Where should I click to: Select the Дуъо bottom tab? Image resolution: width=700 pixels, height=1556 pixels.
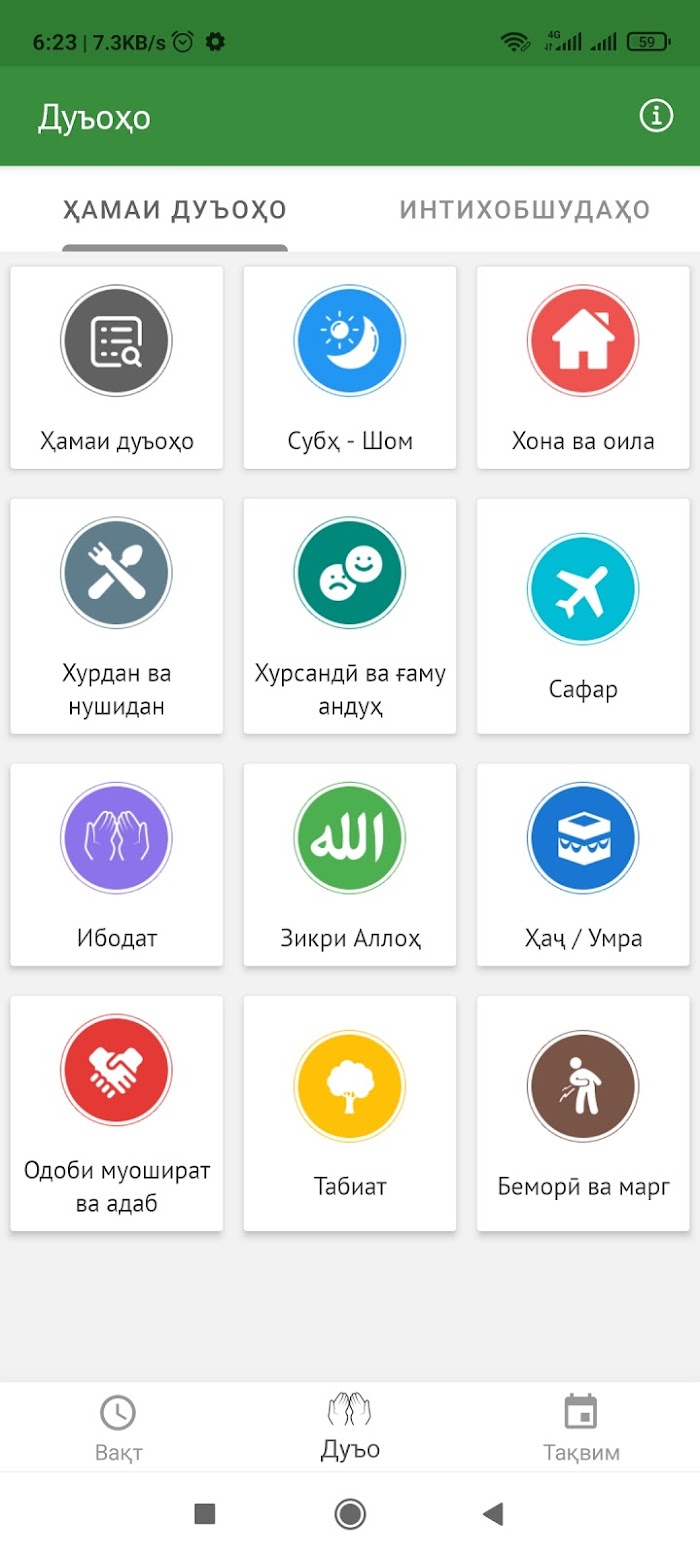coord(350,1428)
